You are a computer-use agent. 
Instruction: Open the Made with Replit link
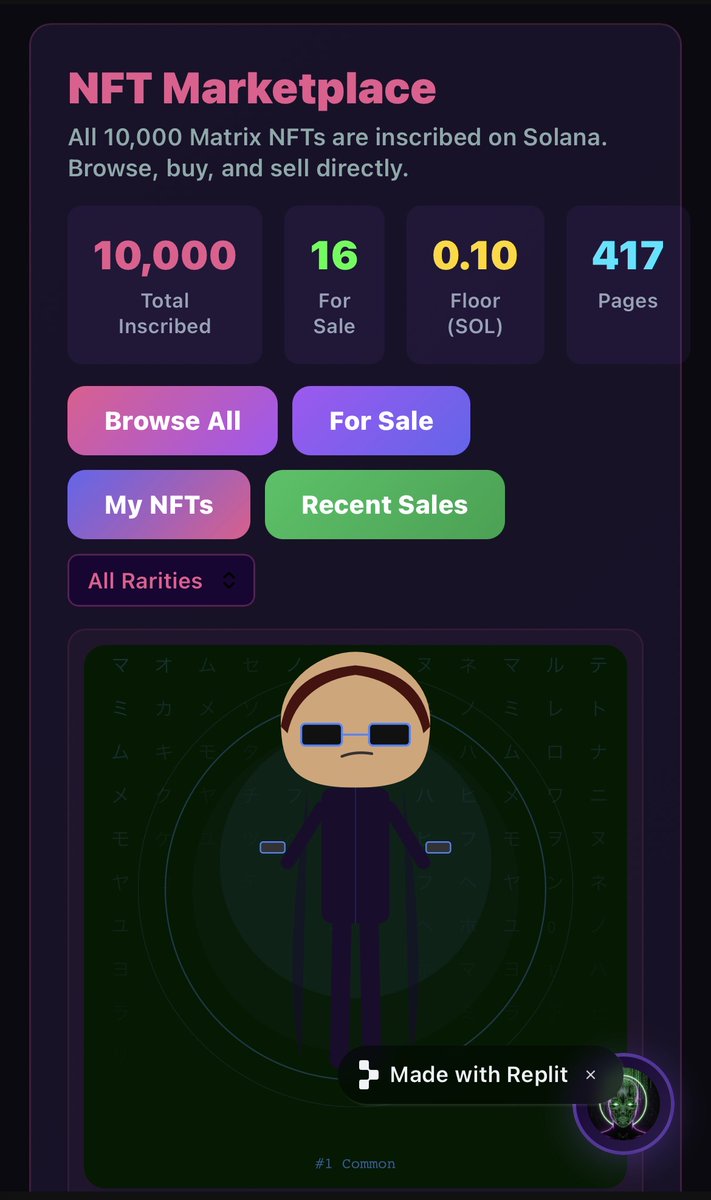coord(466,1075)
